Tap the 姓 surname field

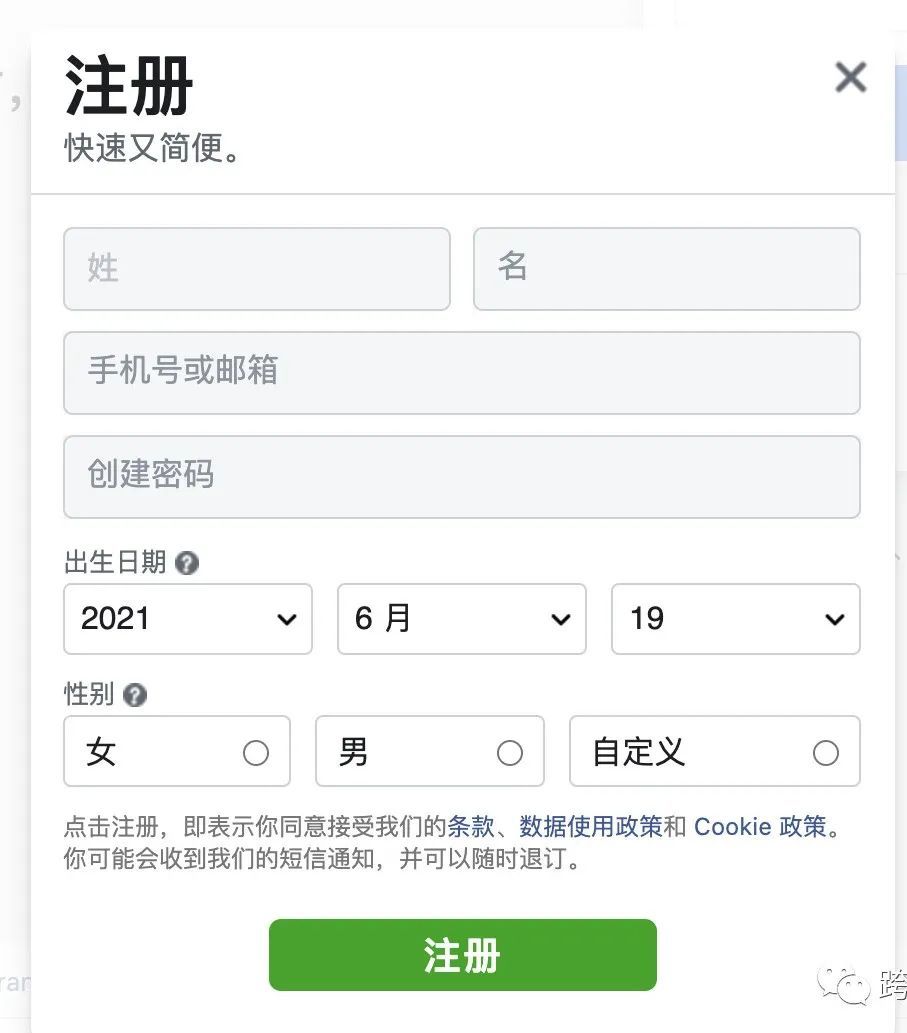click(257, 268)
